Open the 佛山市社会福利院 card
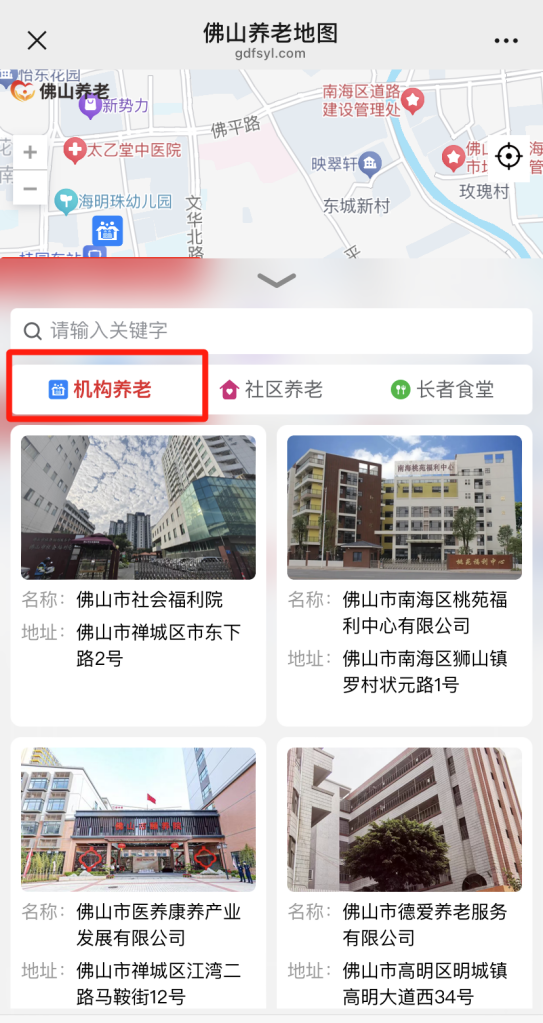Viewport: 543px width, 1023px height. point(138,575)
